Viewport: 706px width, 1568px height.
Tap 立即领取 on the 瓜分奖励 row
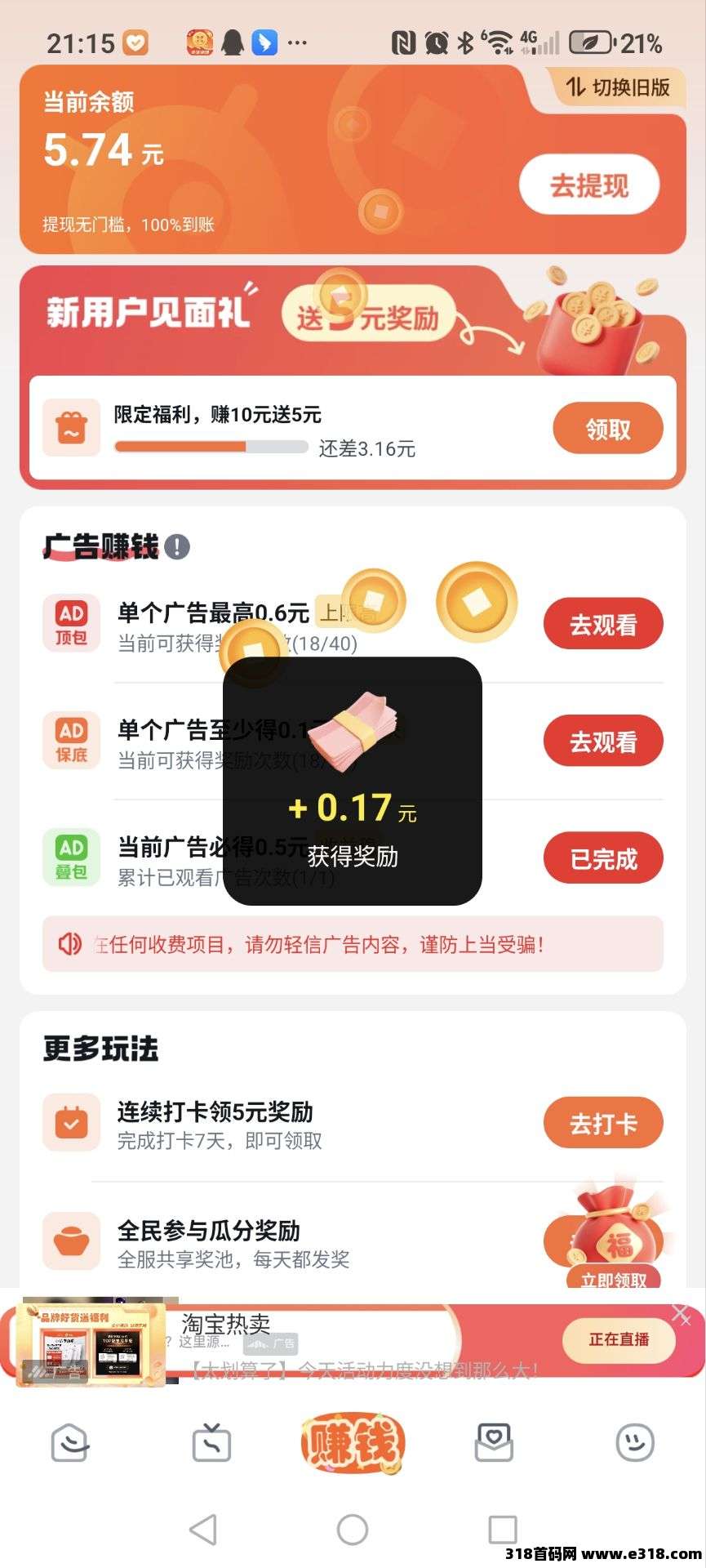coord(614,1278)
